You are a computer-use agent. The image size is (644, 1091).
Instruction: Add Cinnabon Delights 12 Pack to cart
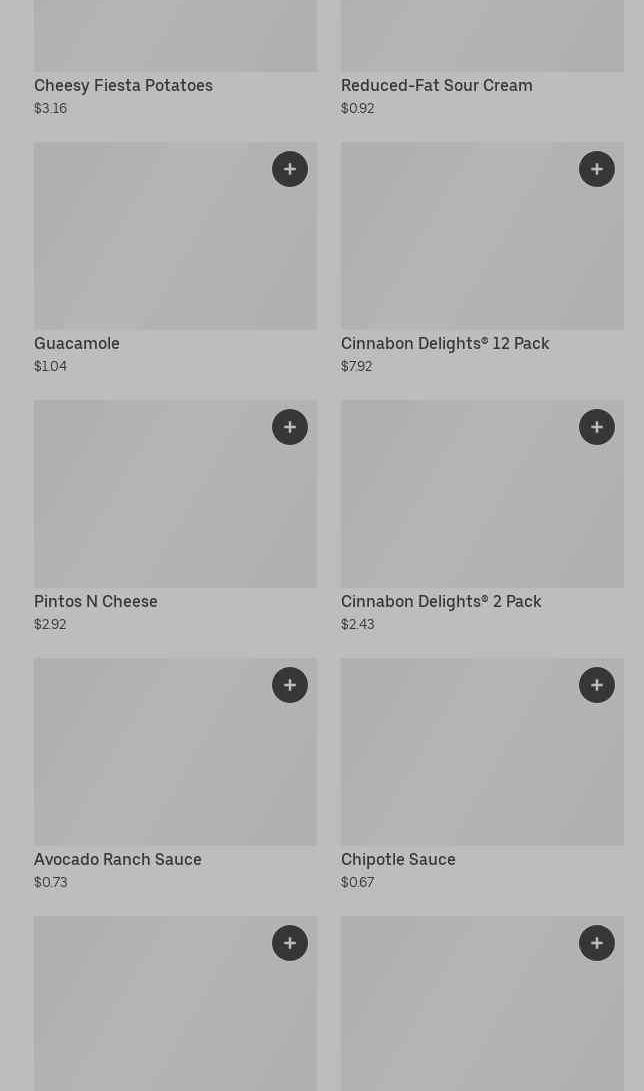(x=597, y=169)
